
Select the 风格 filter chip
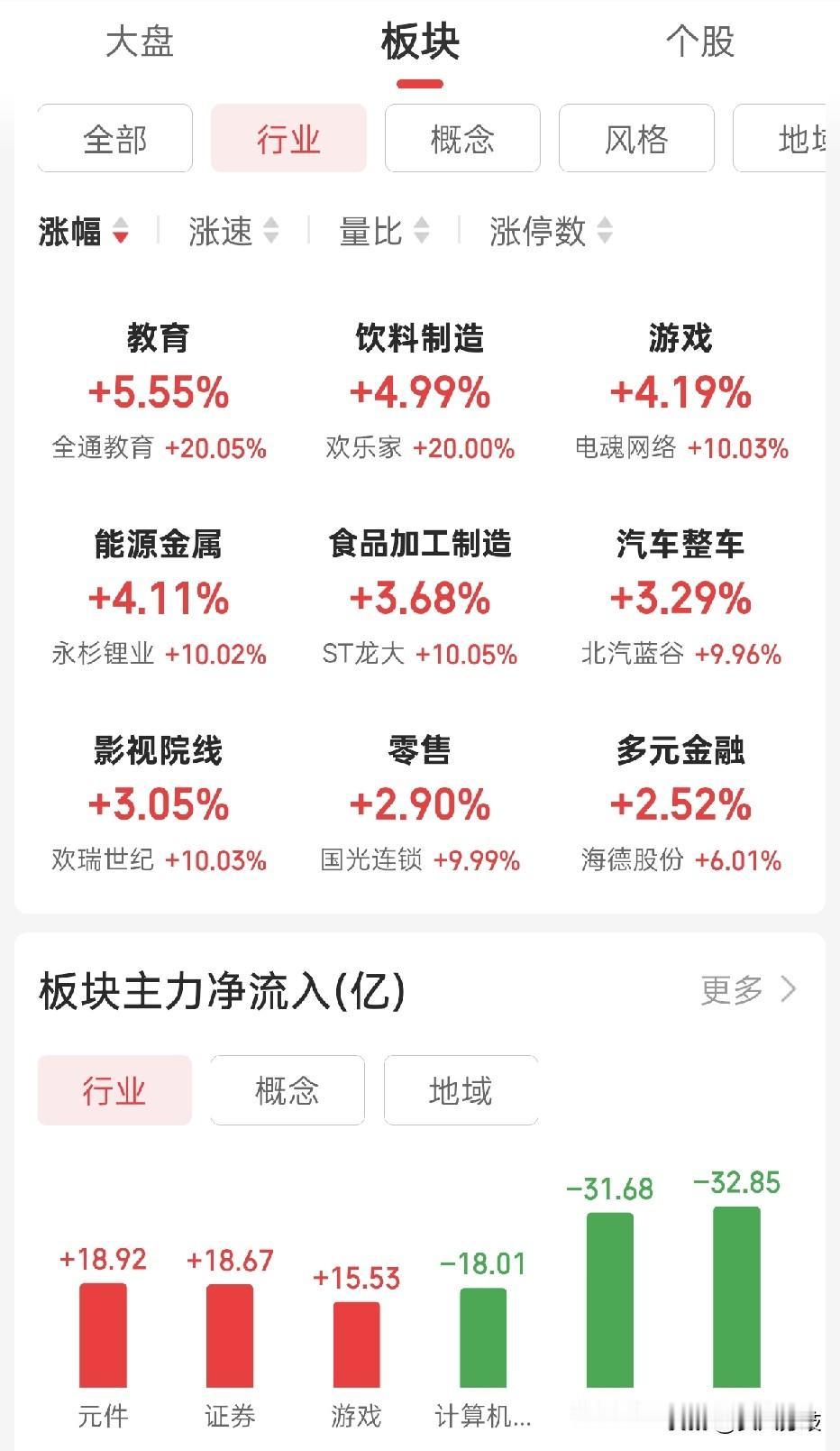(x=636, y=139)
